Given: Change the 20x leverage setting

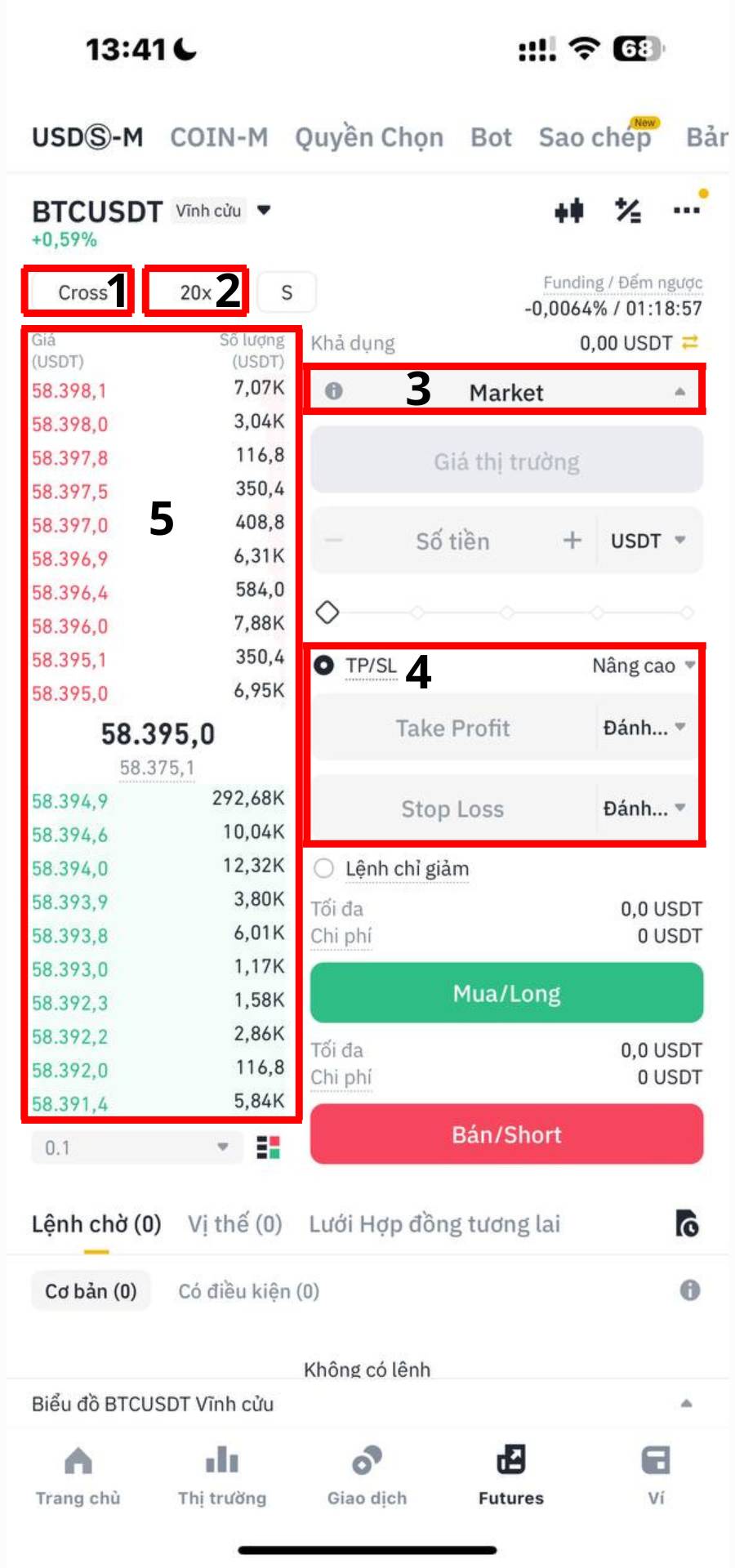Looking at the screenshot, I should click(196, 292).
